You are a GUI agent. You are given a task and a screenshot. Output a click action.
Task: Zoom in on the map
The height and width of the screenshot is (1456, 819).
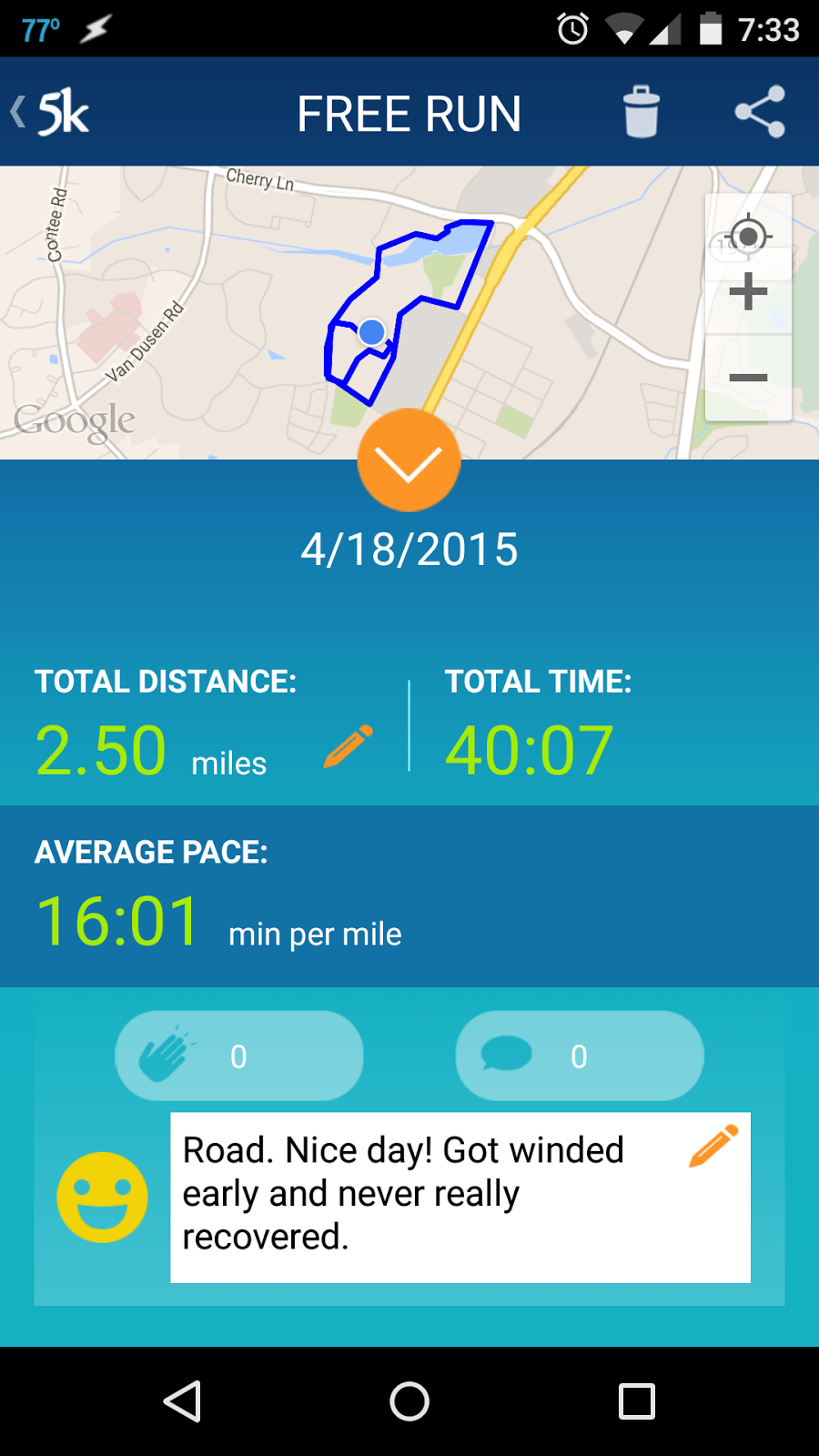pos(748,292)
